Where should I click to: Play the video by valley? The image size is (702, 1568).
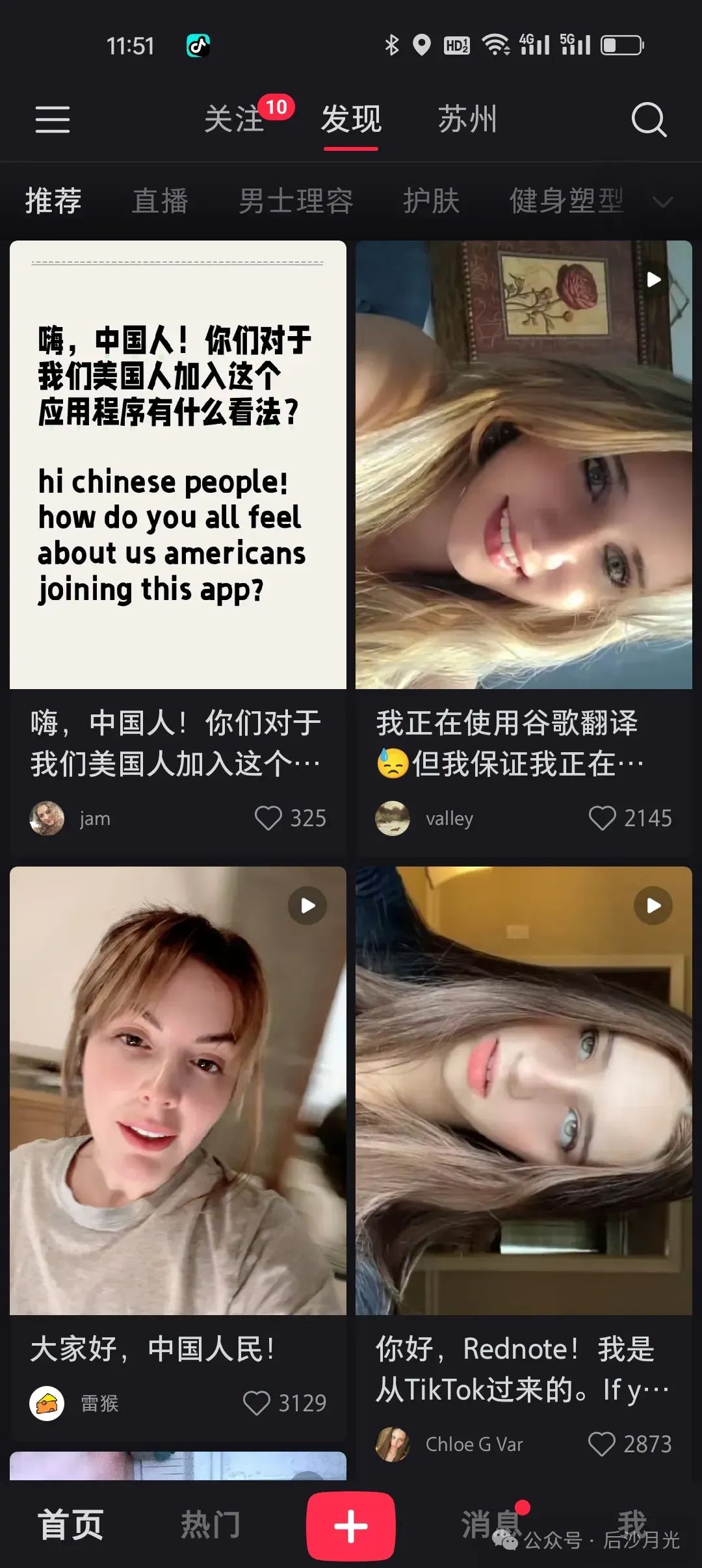point(653,278)
